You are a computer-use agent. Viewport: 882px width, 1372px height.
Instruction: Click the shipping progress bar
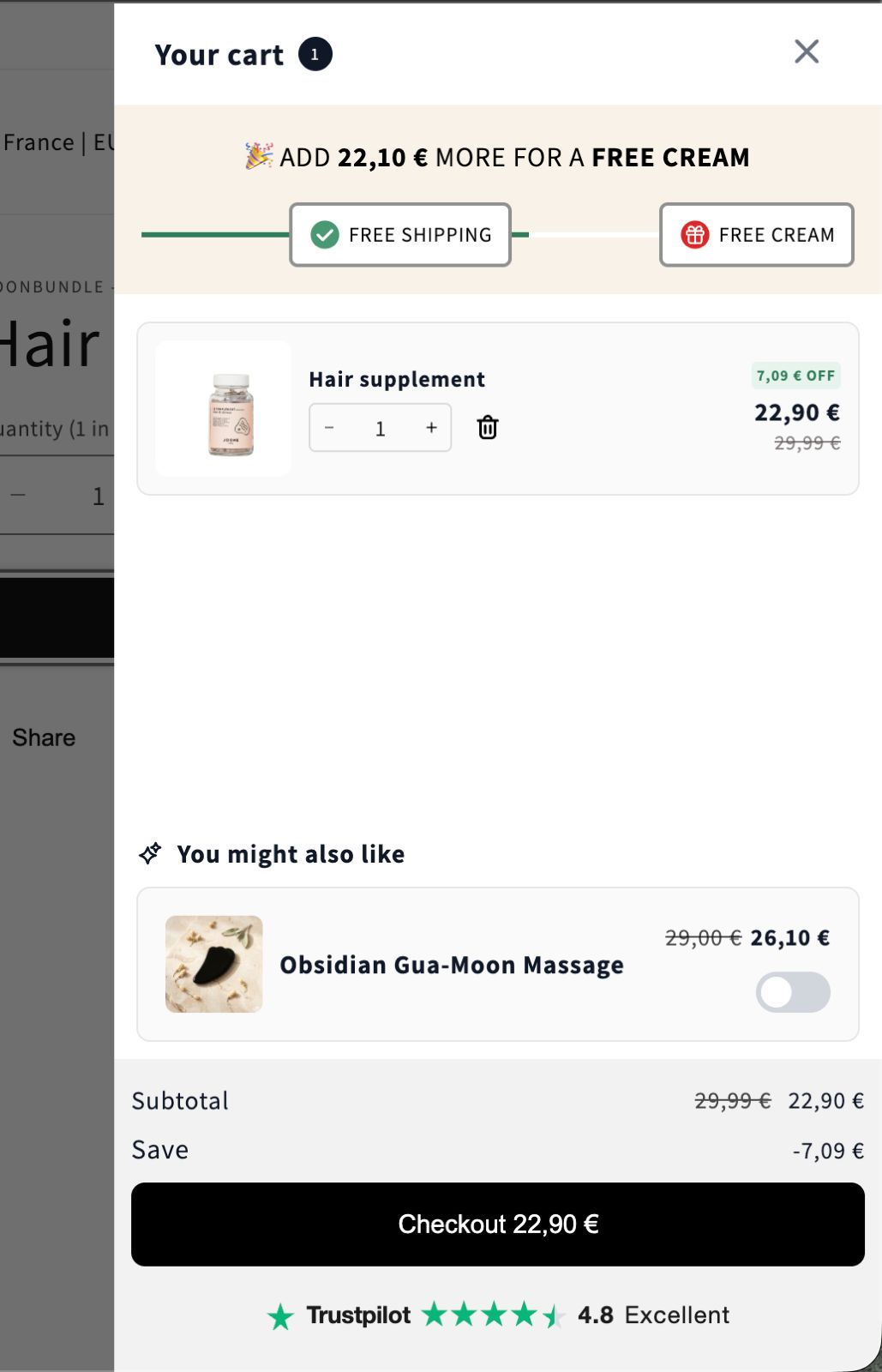point(214,234)
